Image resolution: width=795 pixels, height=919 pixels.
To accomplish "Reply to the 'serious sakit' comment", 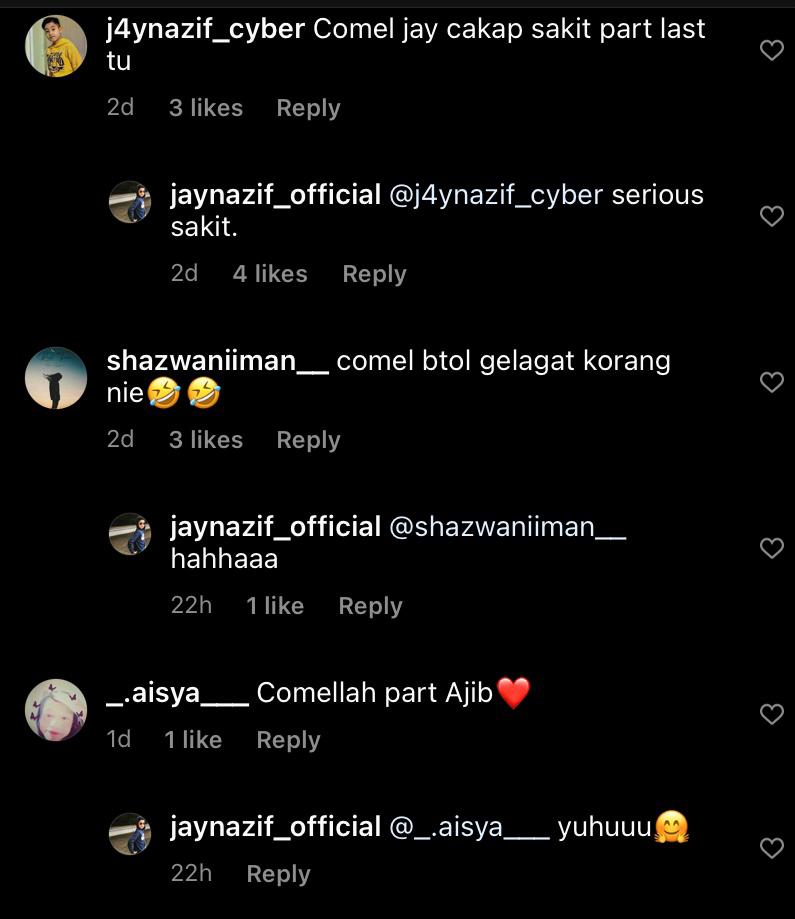I will [374, 274].
